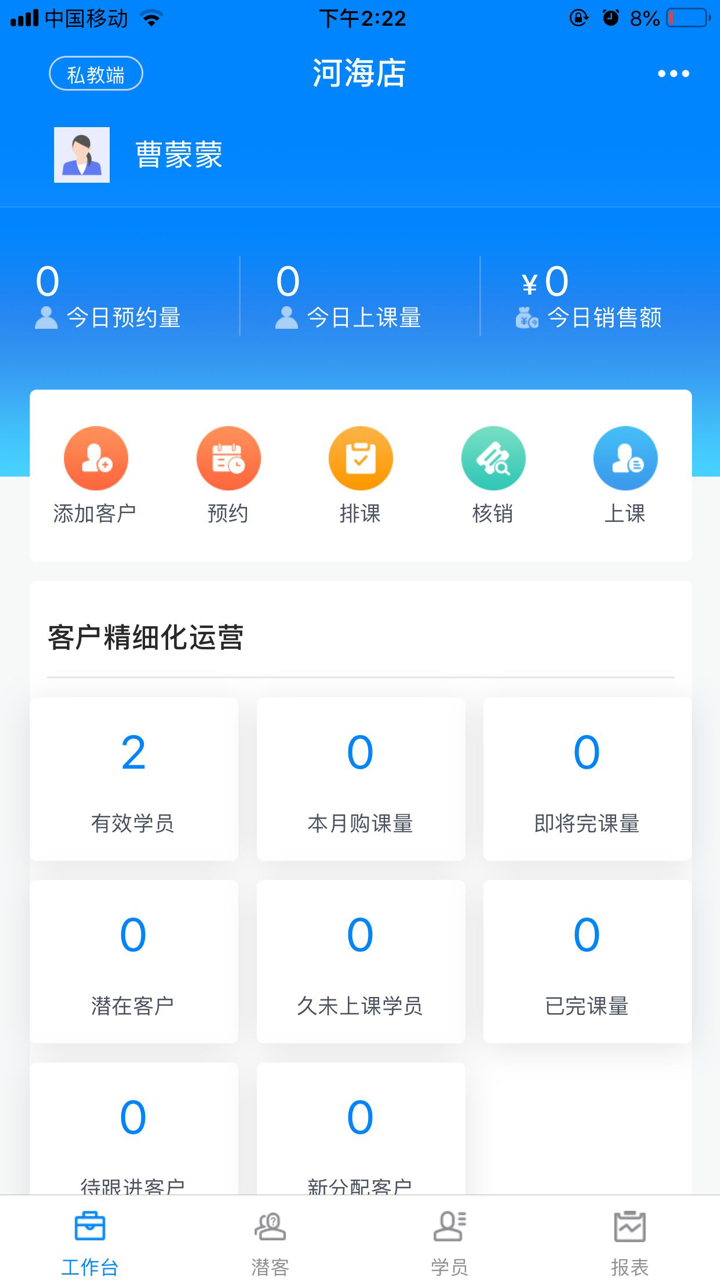Switch to the 学员 tab
Image resolution: width=720 pixels, height=1280 pixels.
449,1238
